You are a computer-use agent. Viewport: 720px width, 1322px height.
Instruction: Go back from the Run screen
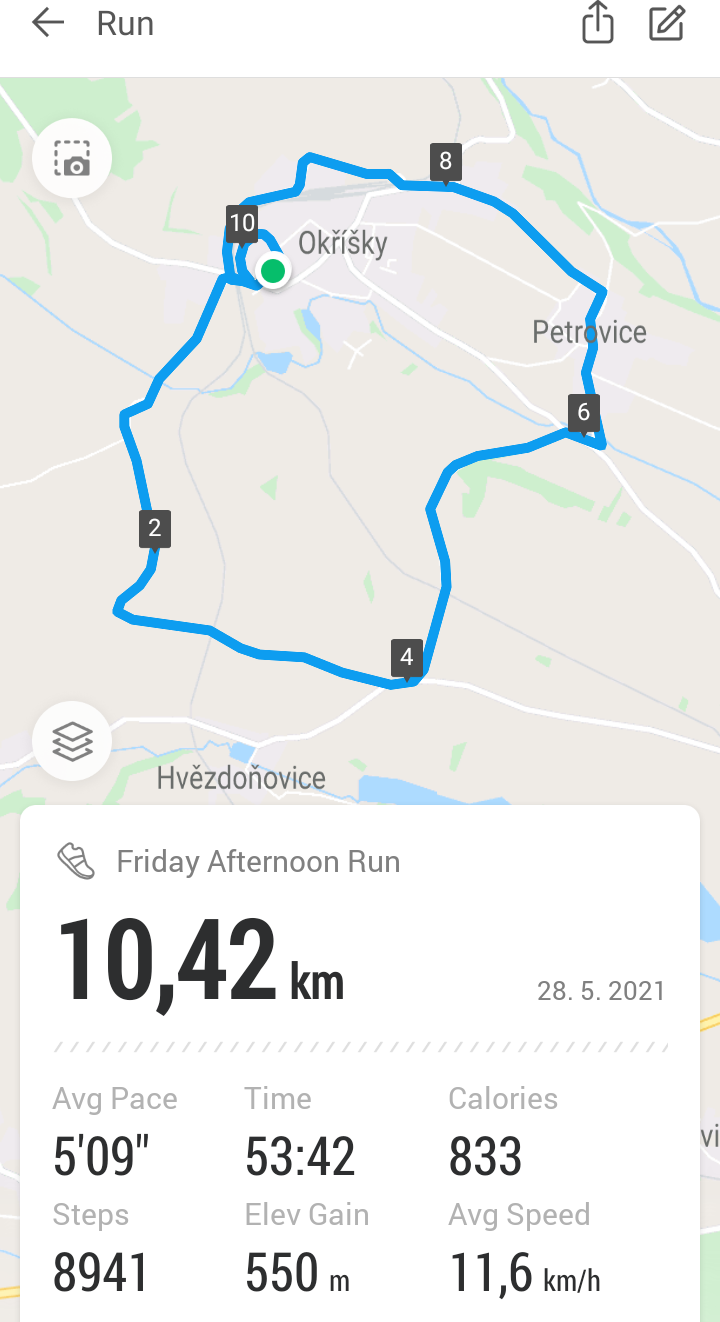(x=48, y=23)
